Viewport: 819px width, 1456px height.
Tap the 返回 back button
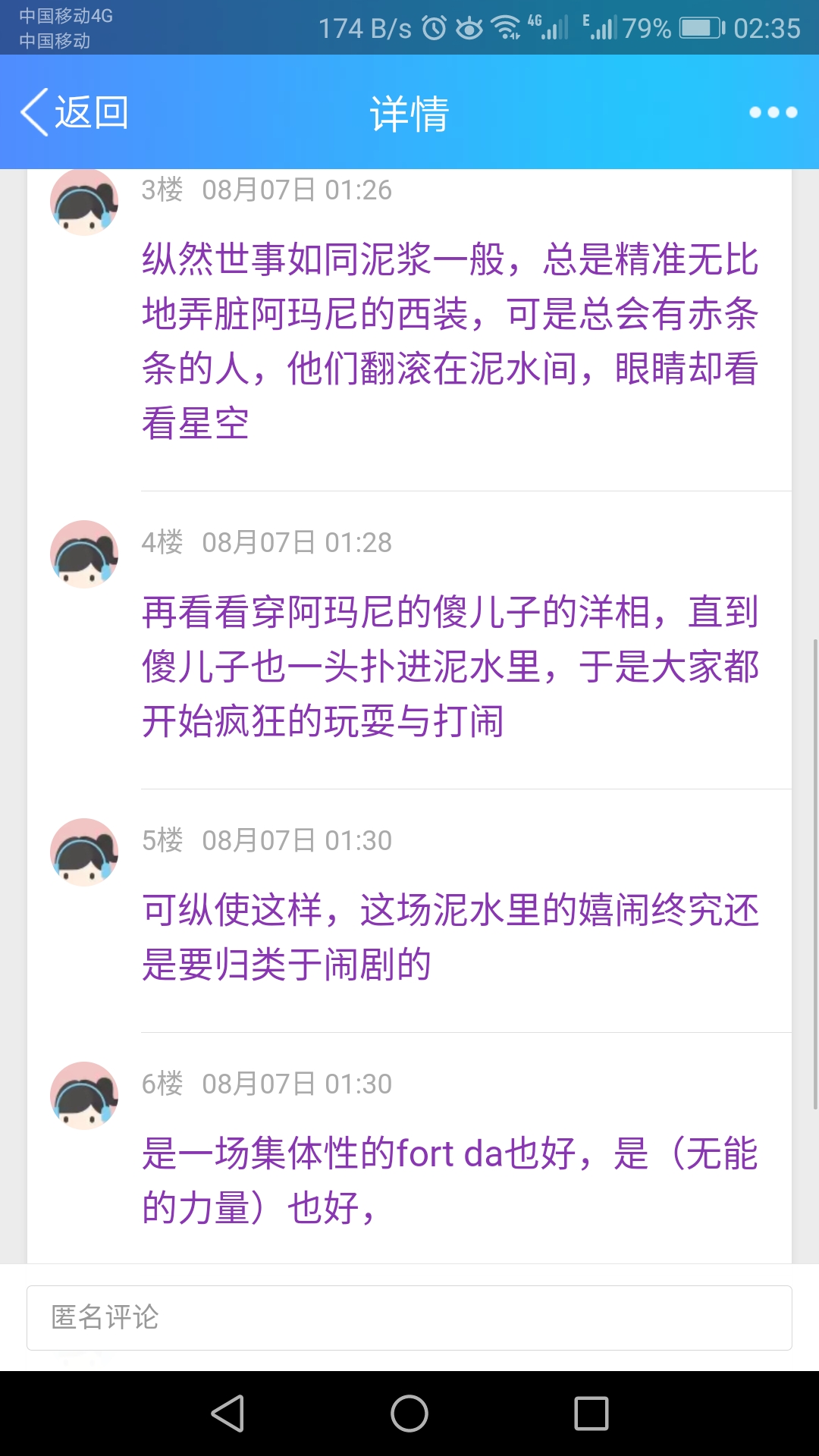(74, 112)
